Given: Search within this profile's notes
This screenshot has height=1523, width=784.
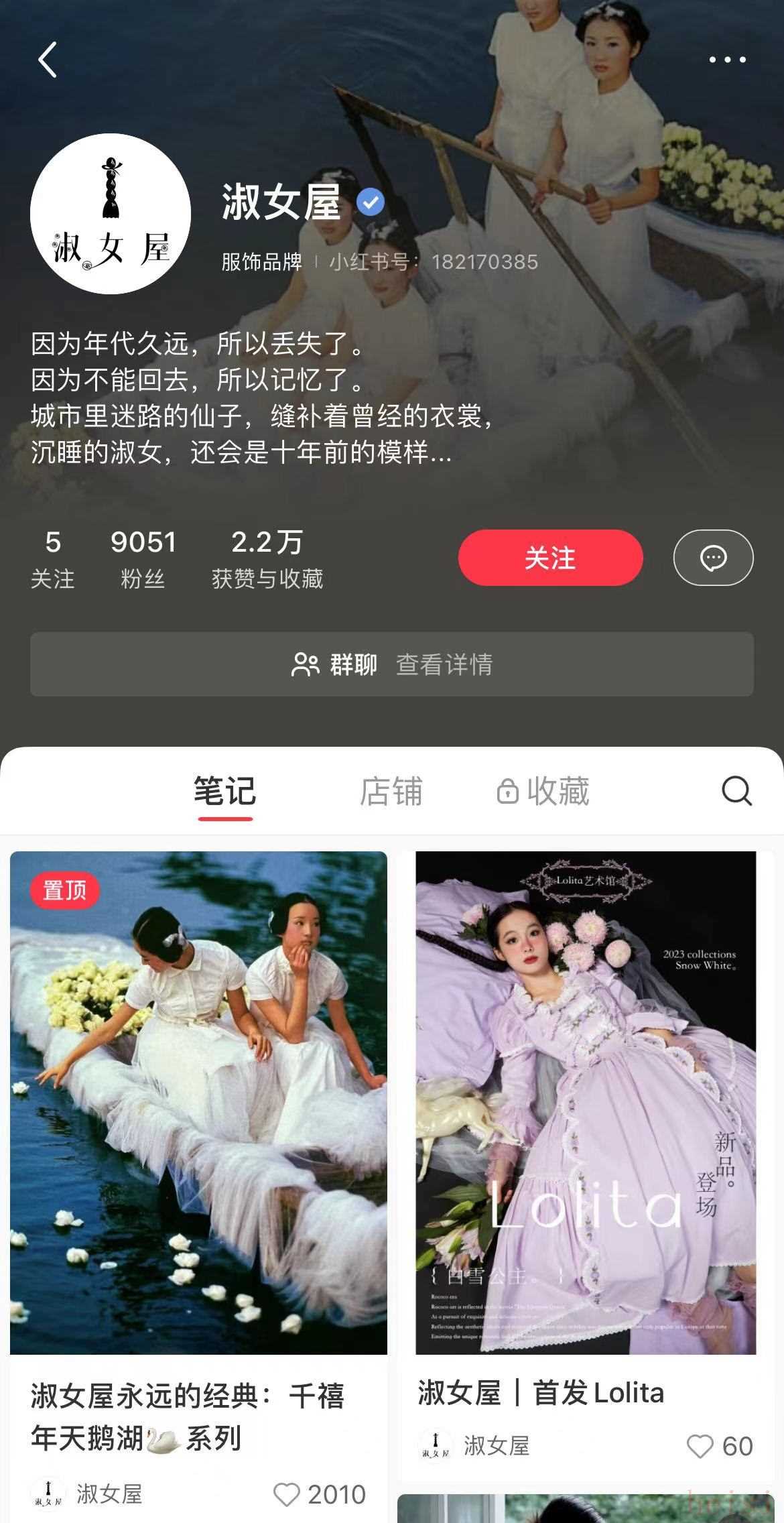Looking at the screenshot, I should [736, 791].
